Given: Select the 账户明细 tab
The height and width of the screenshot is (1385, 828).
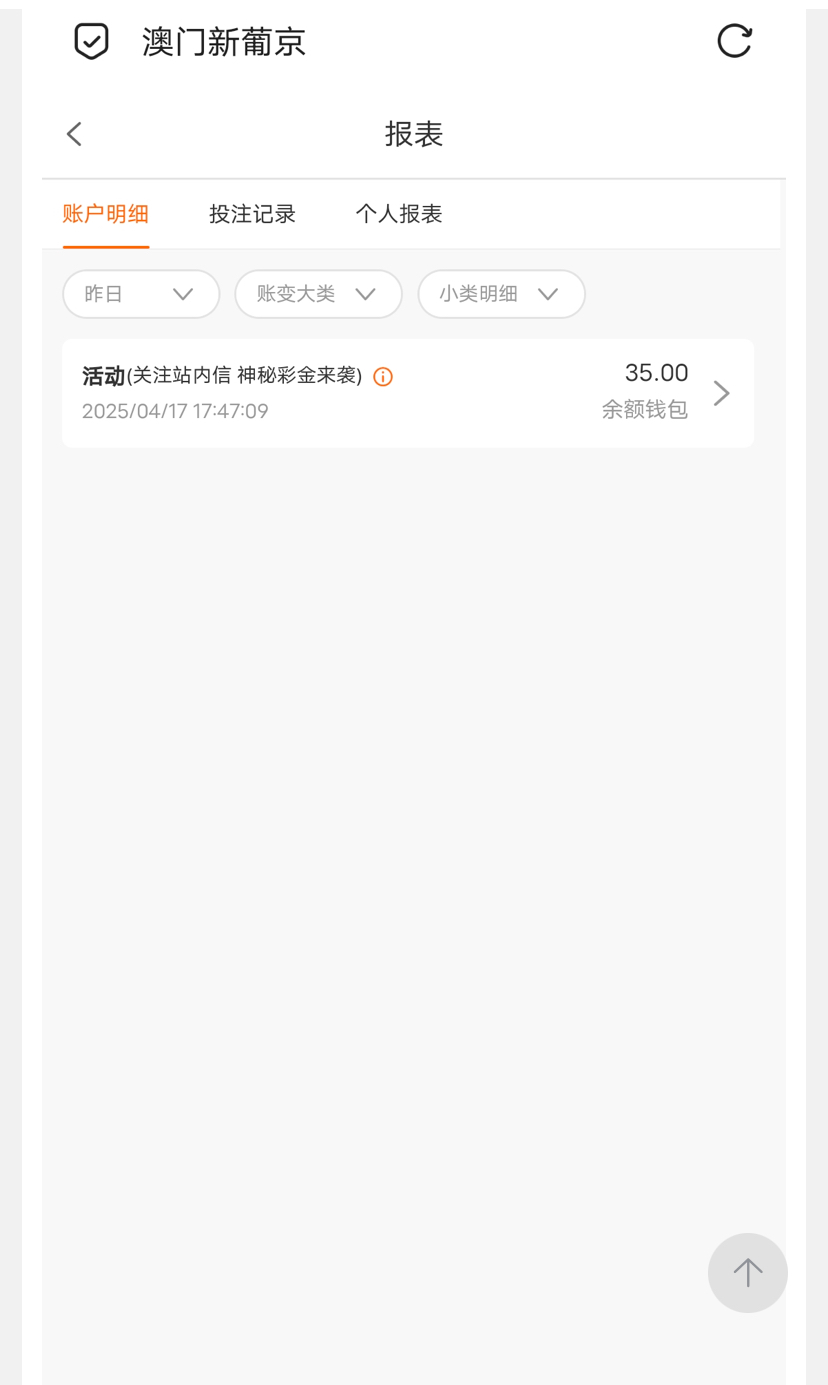Looking at the screenshot, I should point(105,214).
